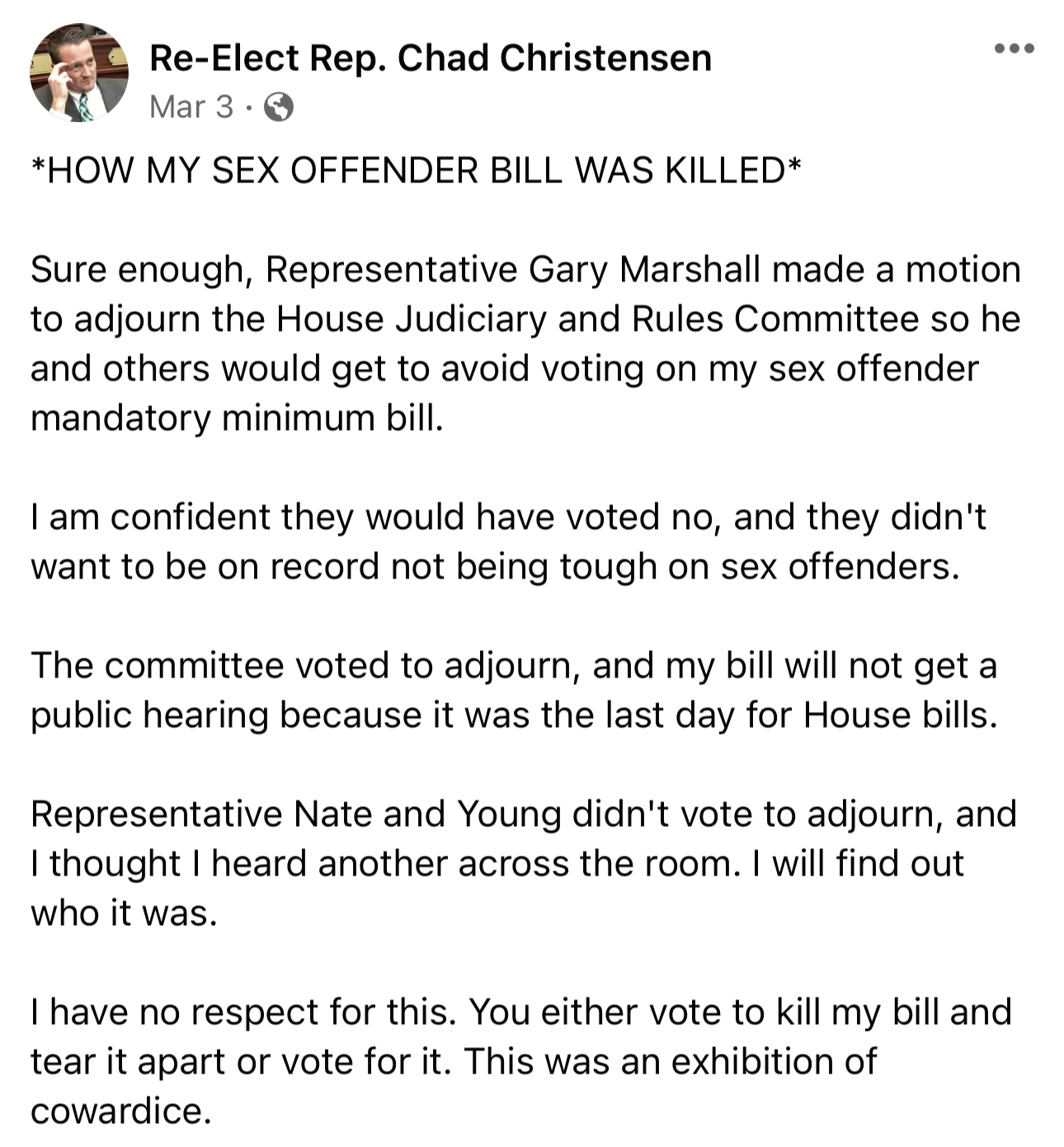Select the HOW MY SEX OFFENDER BILL headline
The width and height of the screenshot is (1064, 1147).
[x=414, y=169]
